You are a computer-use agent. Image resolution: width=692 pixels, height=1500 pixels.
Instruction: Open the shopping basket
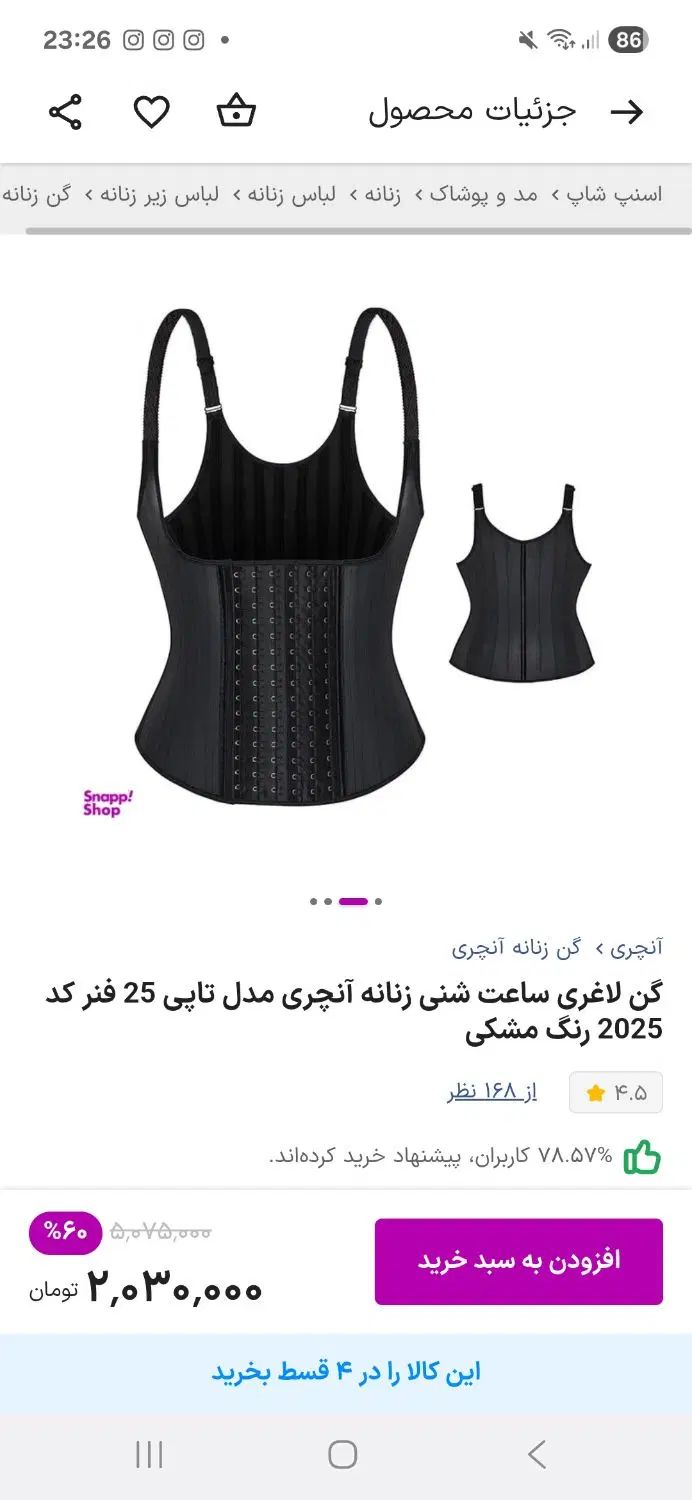236,111
